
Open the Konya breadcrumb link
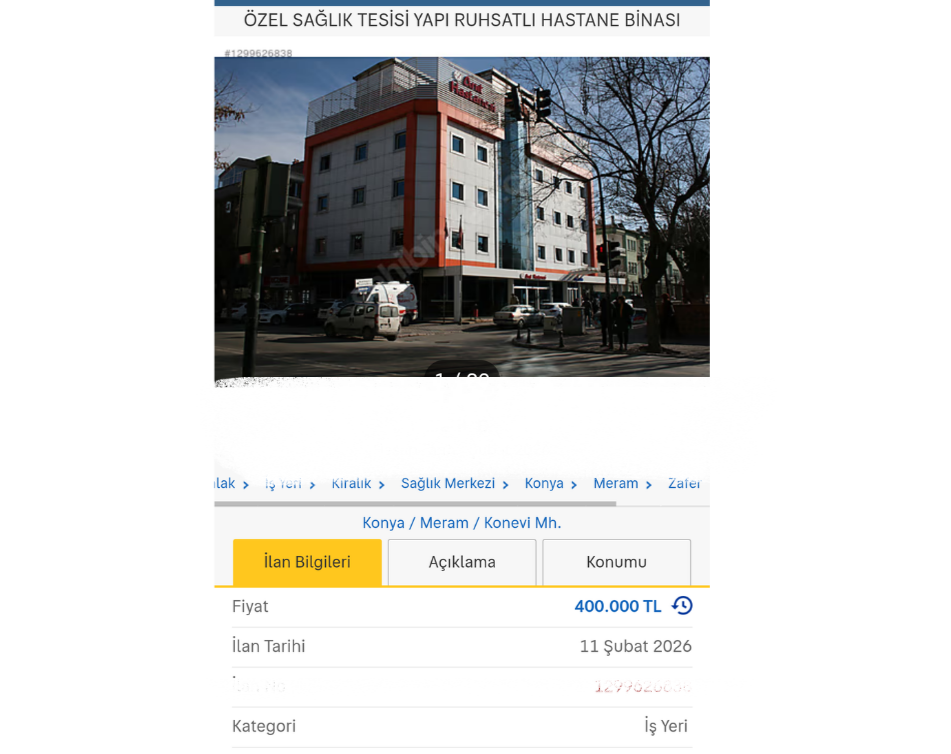pyautogui.click(x=544, y=484)
